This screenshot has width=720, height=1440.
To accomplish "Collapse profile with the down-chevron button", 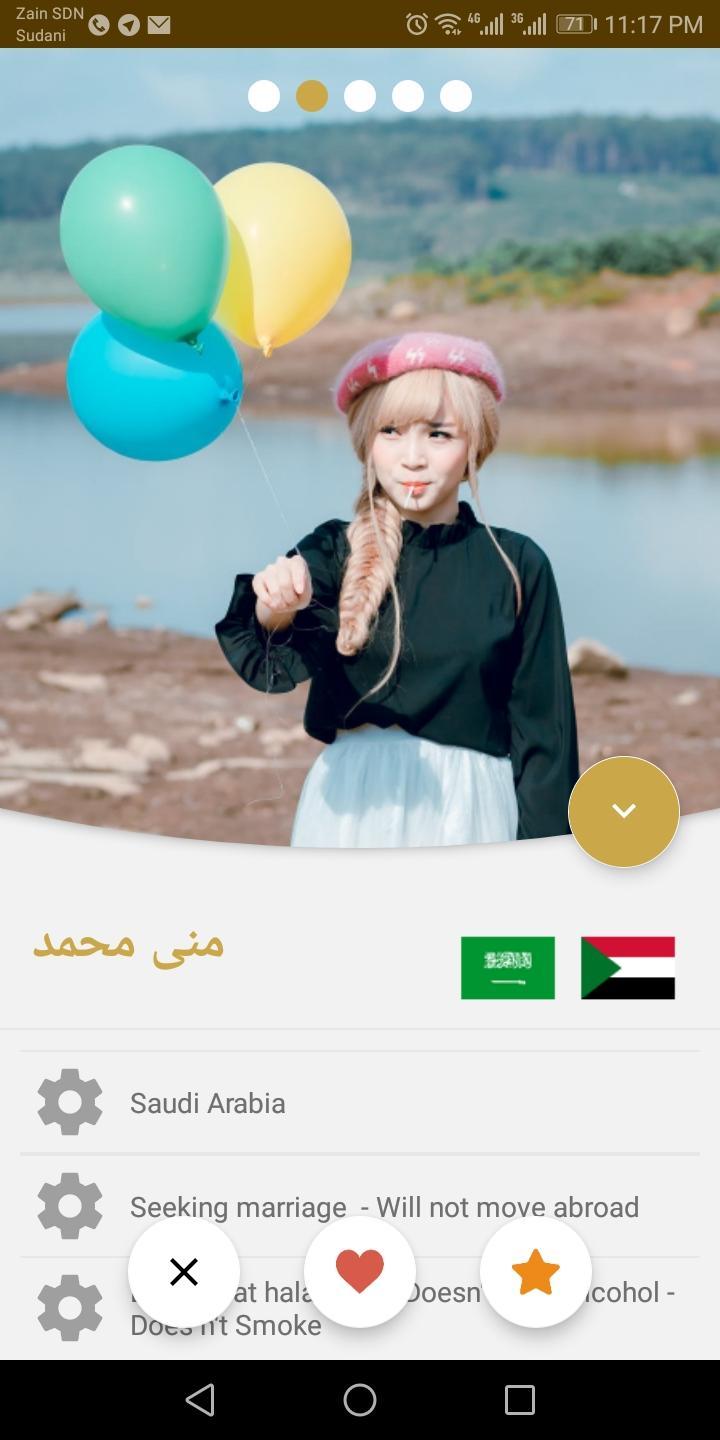I will [623, 811].
